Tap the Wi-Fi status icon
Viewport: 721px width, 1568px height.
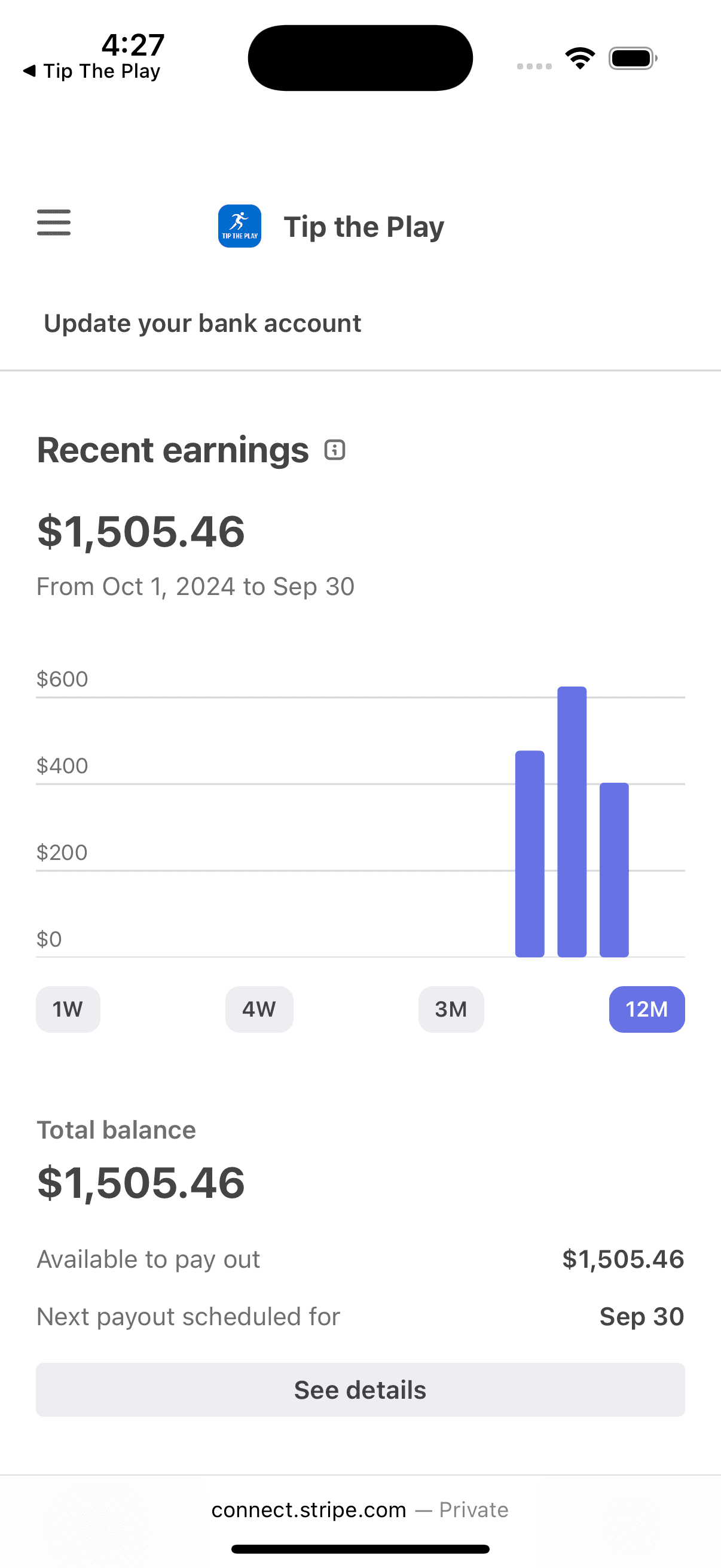pos(580,58)
